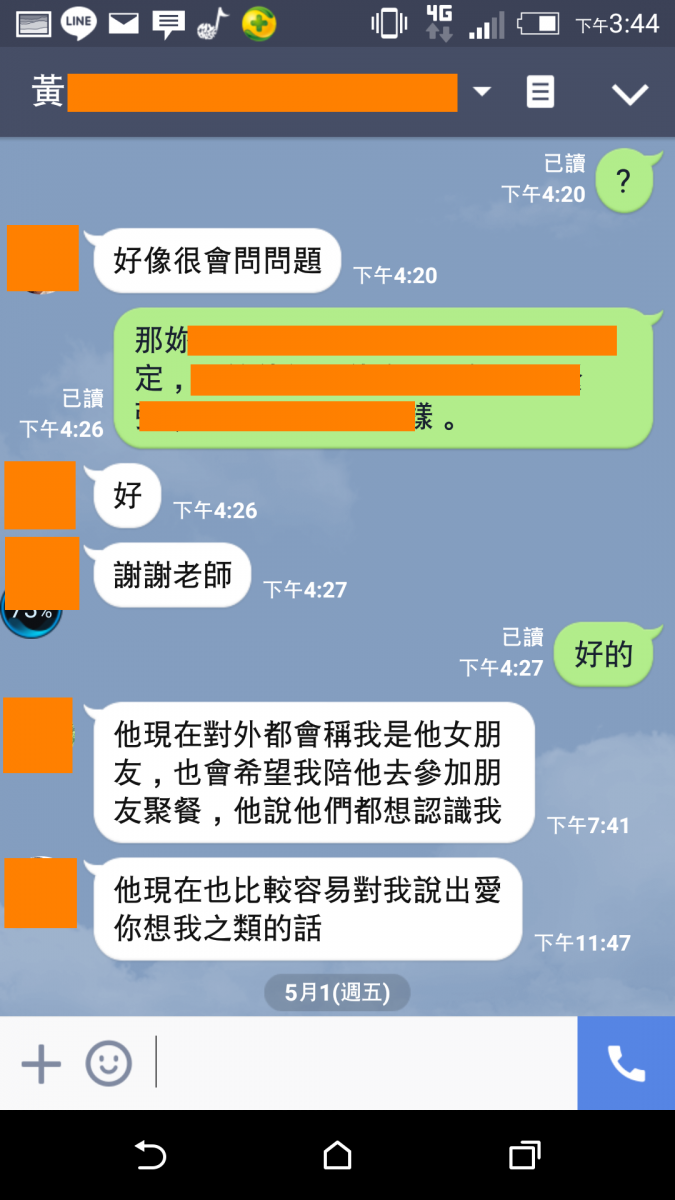
Task: Tap the plus attachment button
Action: [41, 1064]
